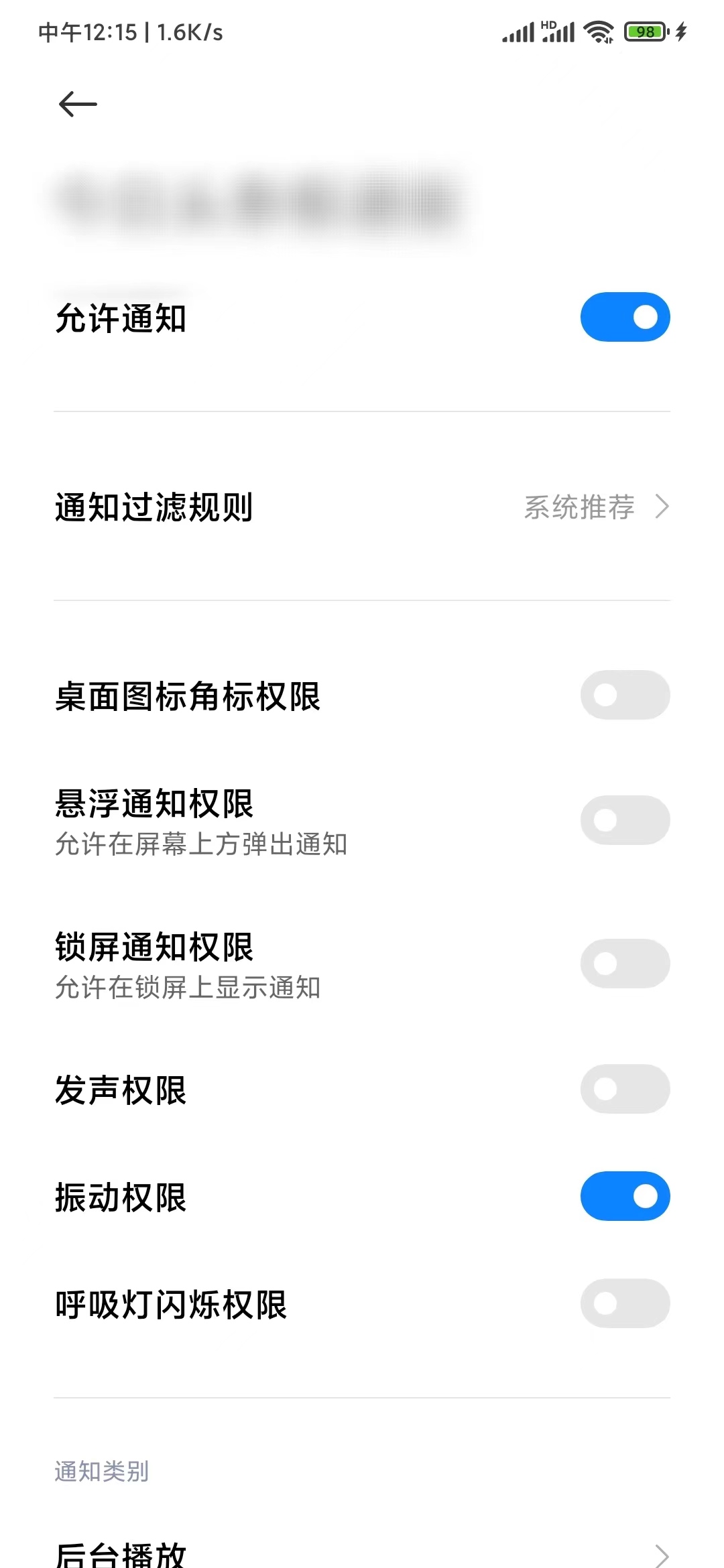Open 通知过滤规则 settings

pyautogui.click(x=268, y=507)
